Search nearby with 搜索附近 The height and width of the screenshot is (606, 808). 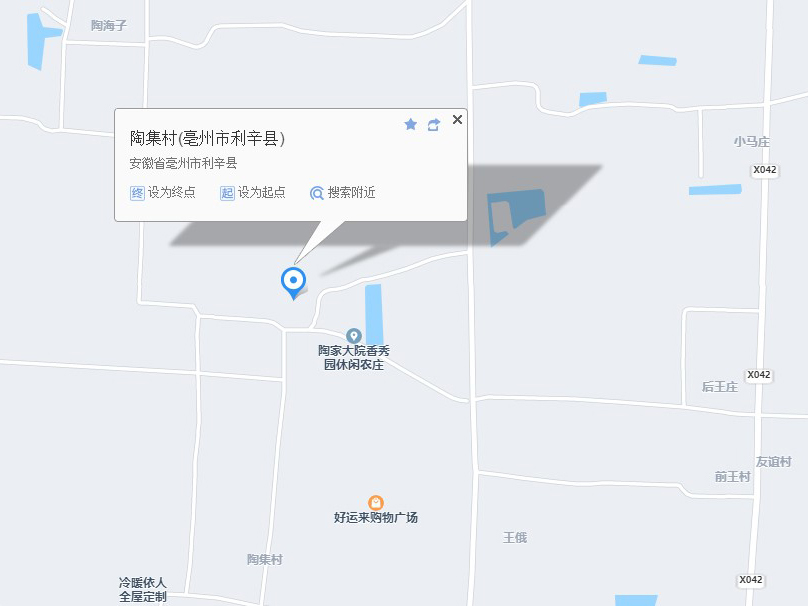tap(343, 192)
